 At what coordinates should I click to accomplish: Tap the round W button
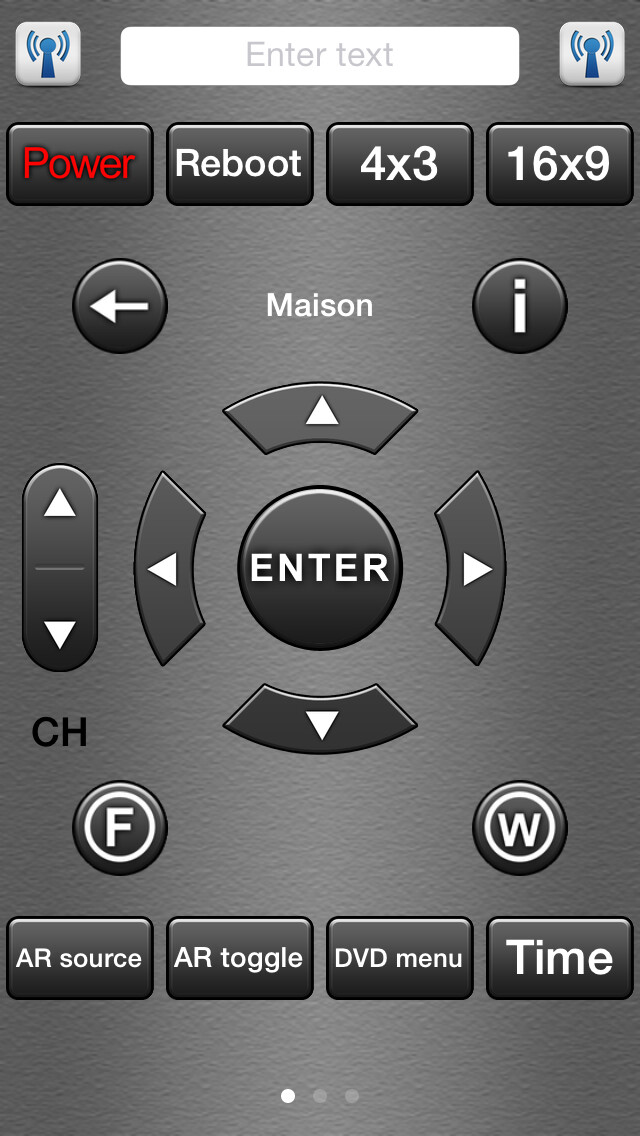pos(520,828)
